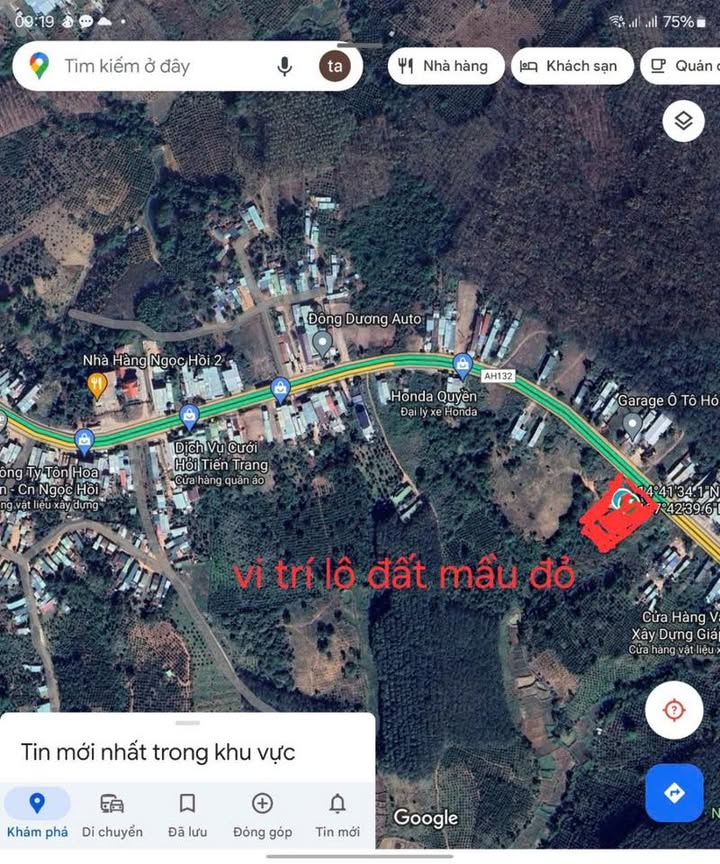720x864 pixels.
Task: Switch to the Khám phá tab
Action: point(37,814)
